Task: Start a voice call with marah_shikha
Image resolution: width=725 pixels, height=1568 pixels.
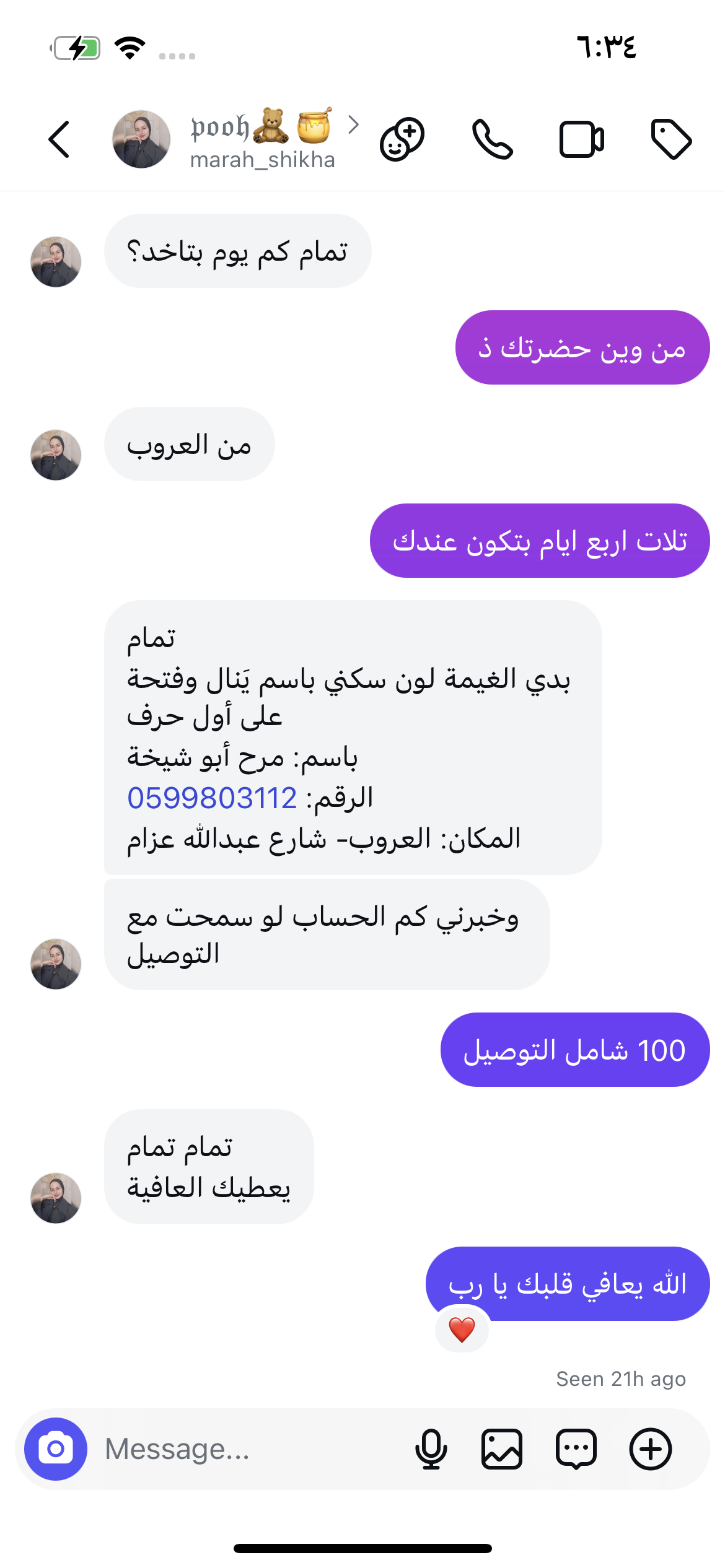Action: (x=492, y=139)
